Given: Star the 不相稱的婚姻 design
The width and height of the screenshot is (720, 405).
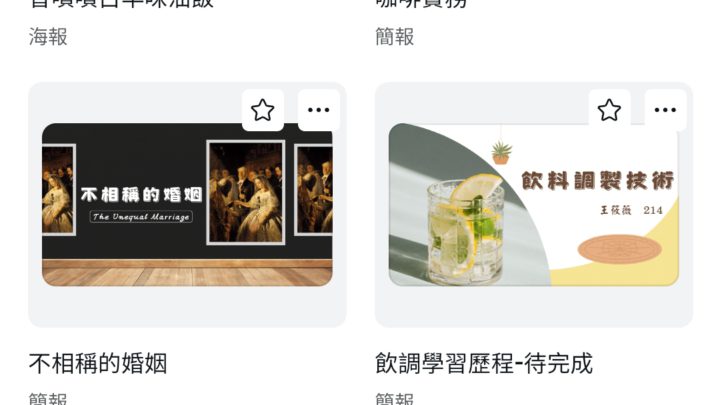Looking at the screenshot, I should (263, 110).
